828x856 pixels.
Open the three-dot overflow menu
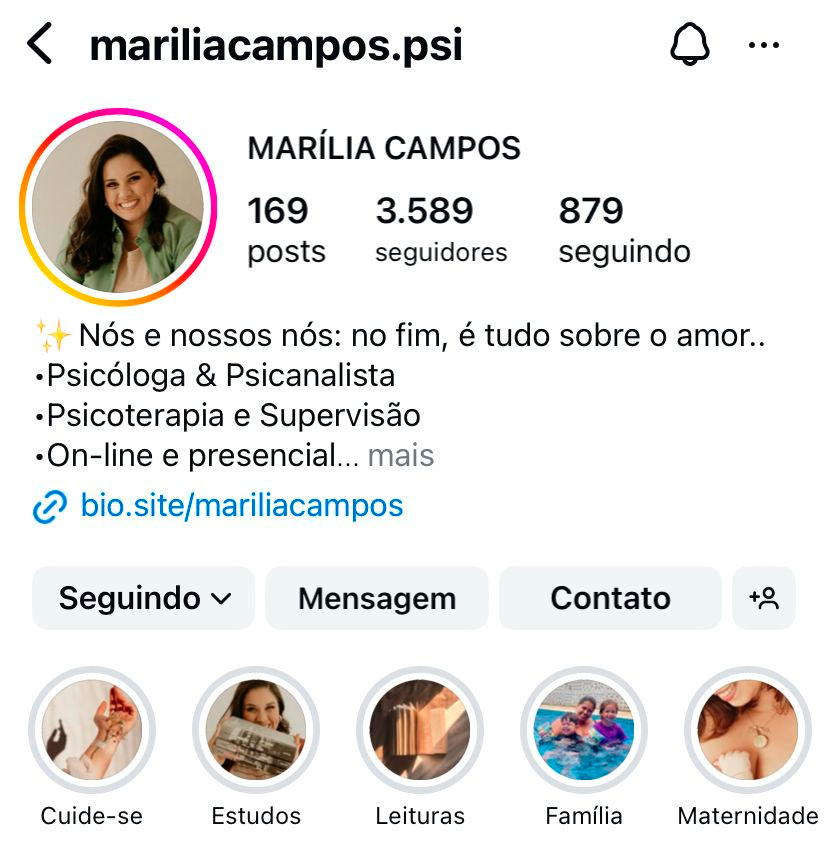click(764, 45)
